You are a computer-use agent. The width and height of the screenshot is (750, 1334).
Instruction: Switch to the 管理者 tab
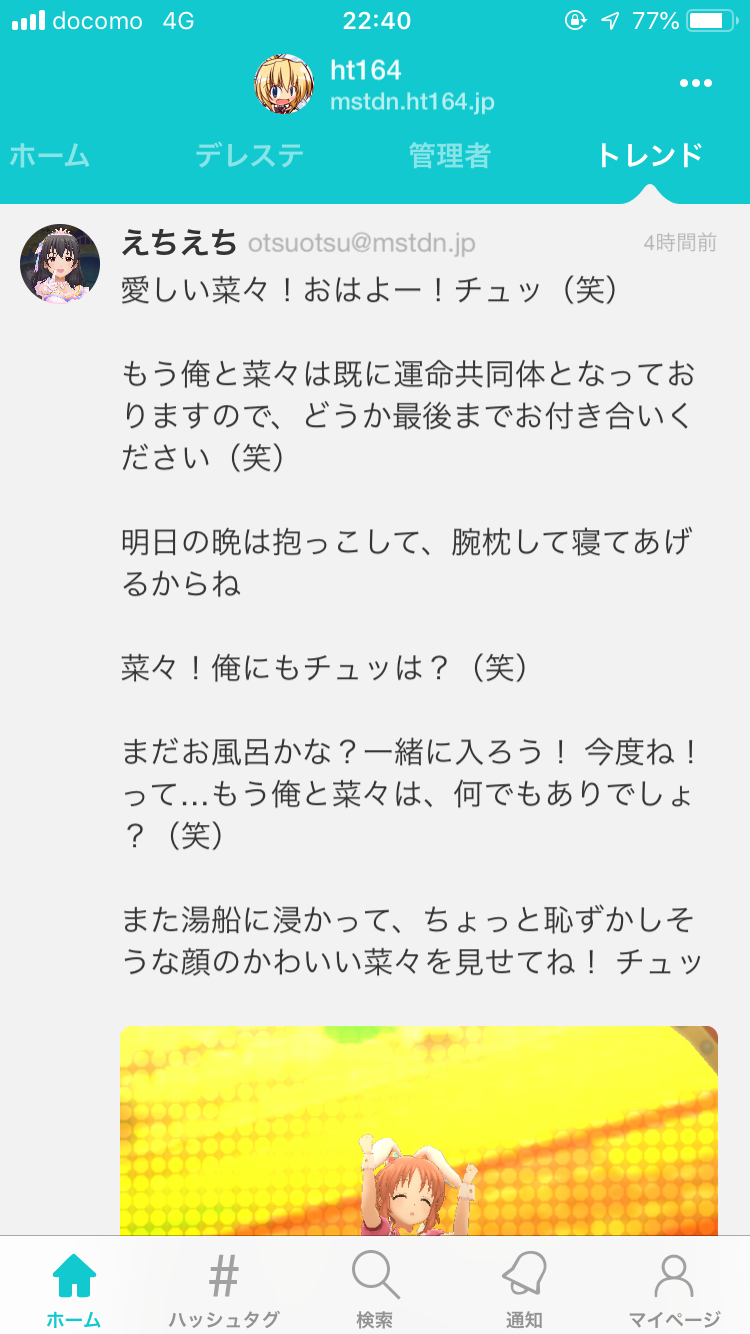coord(450,156)
